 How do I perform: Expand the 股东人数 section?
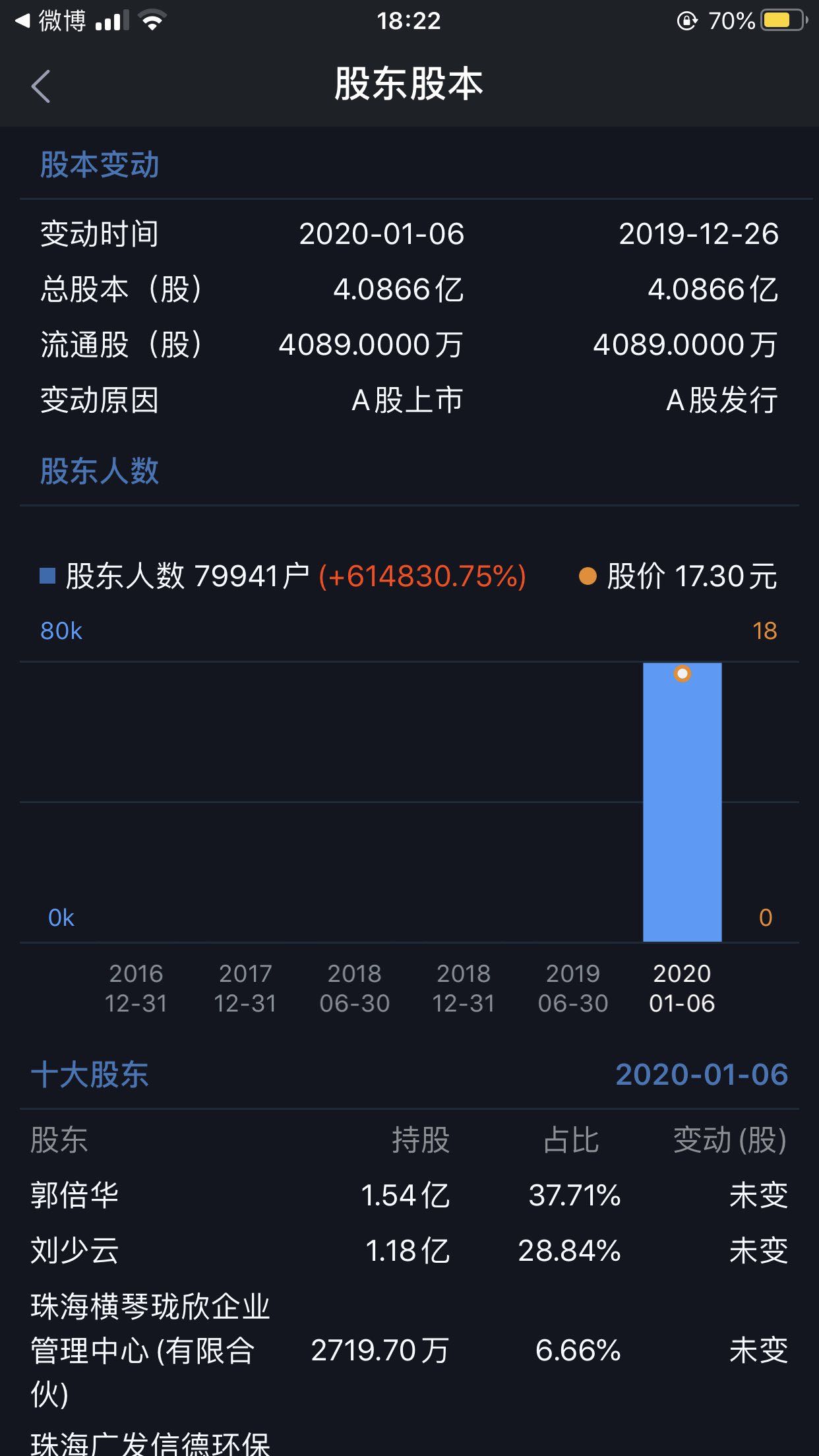click(x=98, y=471)
